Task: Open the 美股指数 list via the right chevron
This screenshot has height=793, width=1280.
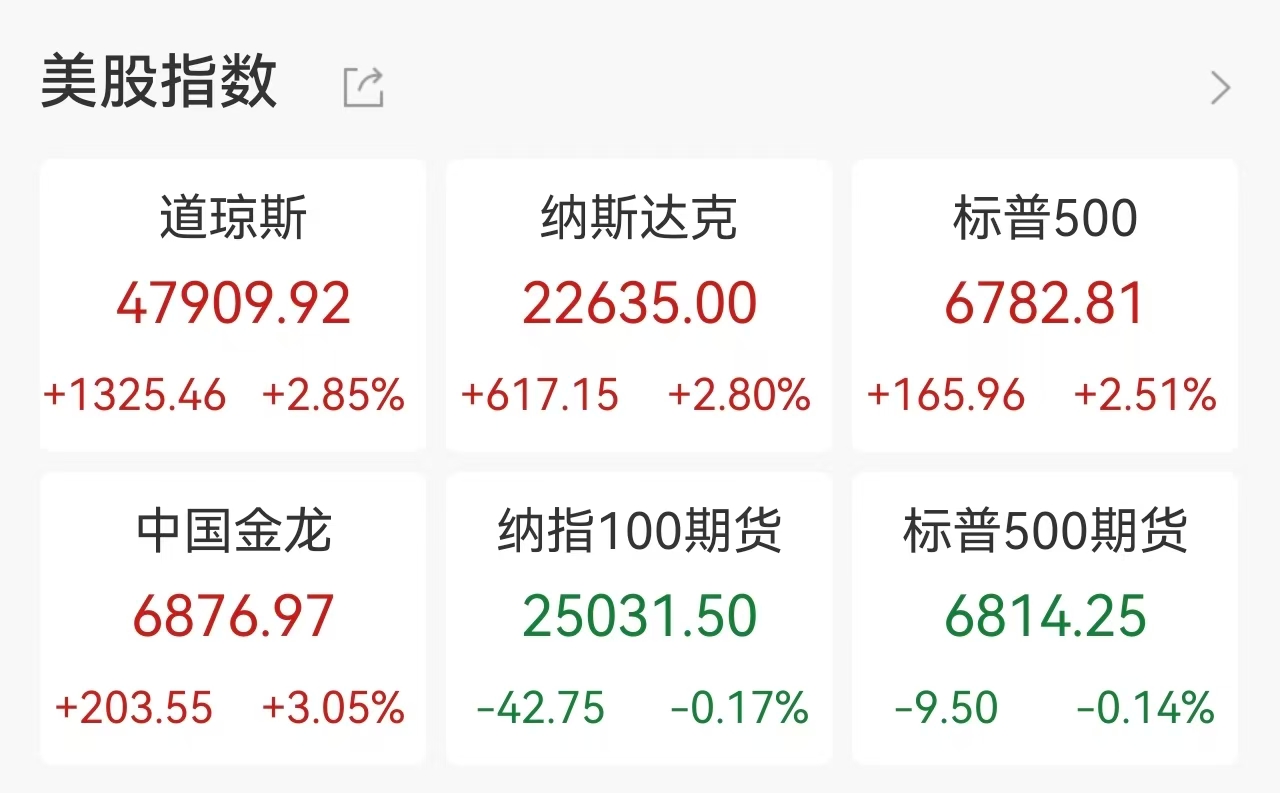Action: tap(1220, 88)
